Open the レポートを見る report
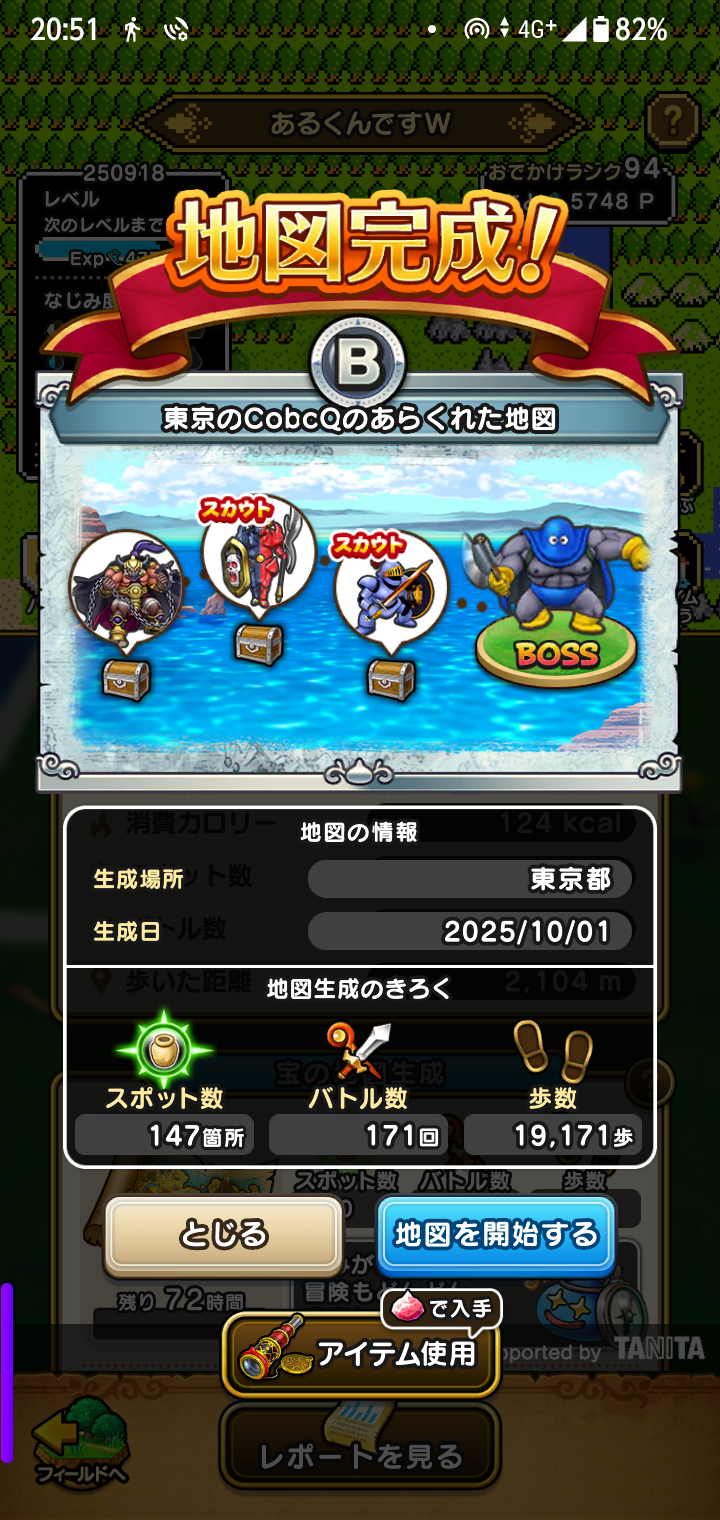This screenshot has height=1520, width=720. pyautogui.click(x=360, y=1455)
